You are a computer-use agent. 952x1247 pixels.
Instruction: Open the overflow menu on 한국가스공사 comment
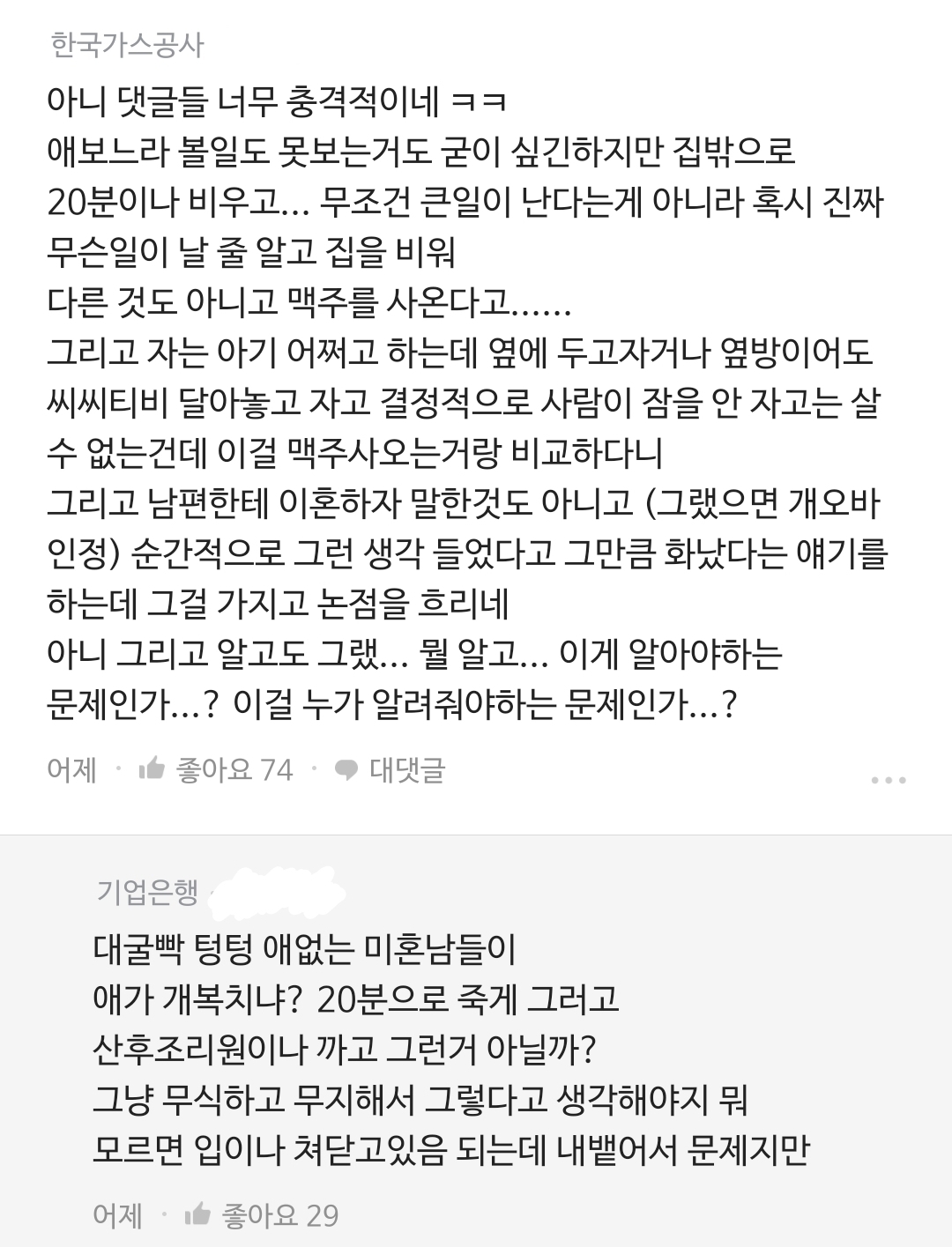pyautogui.click(x=888, y=780)
